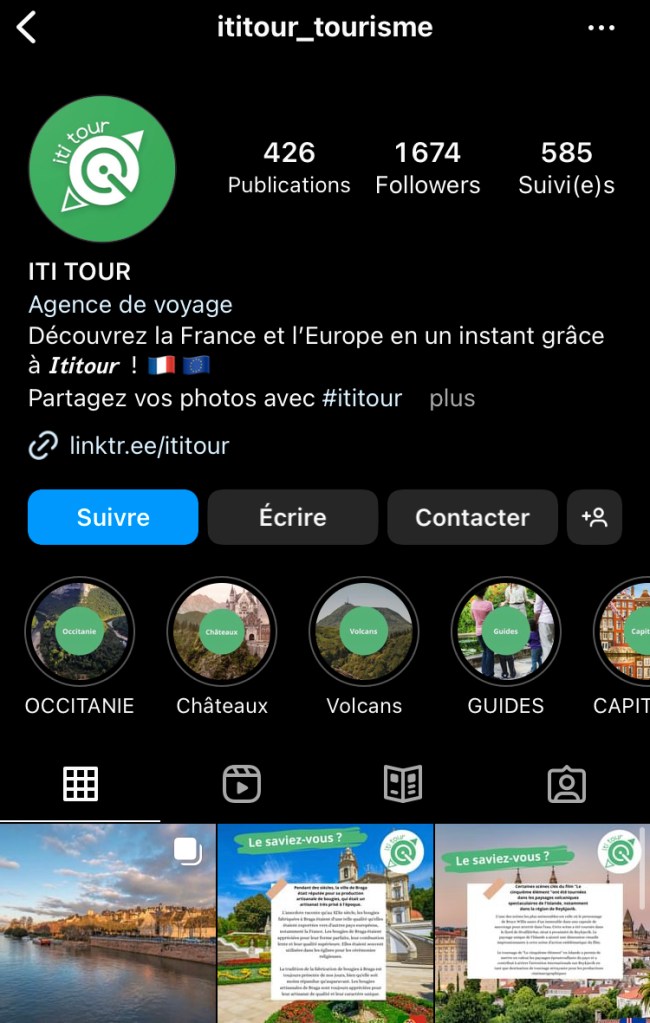Tap the Contacter button

click(x=472, y=517)
